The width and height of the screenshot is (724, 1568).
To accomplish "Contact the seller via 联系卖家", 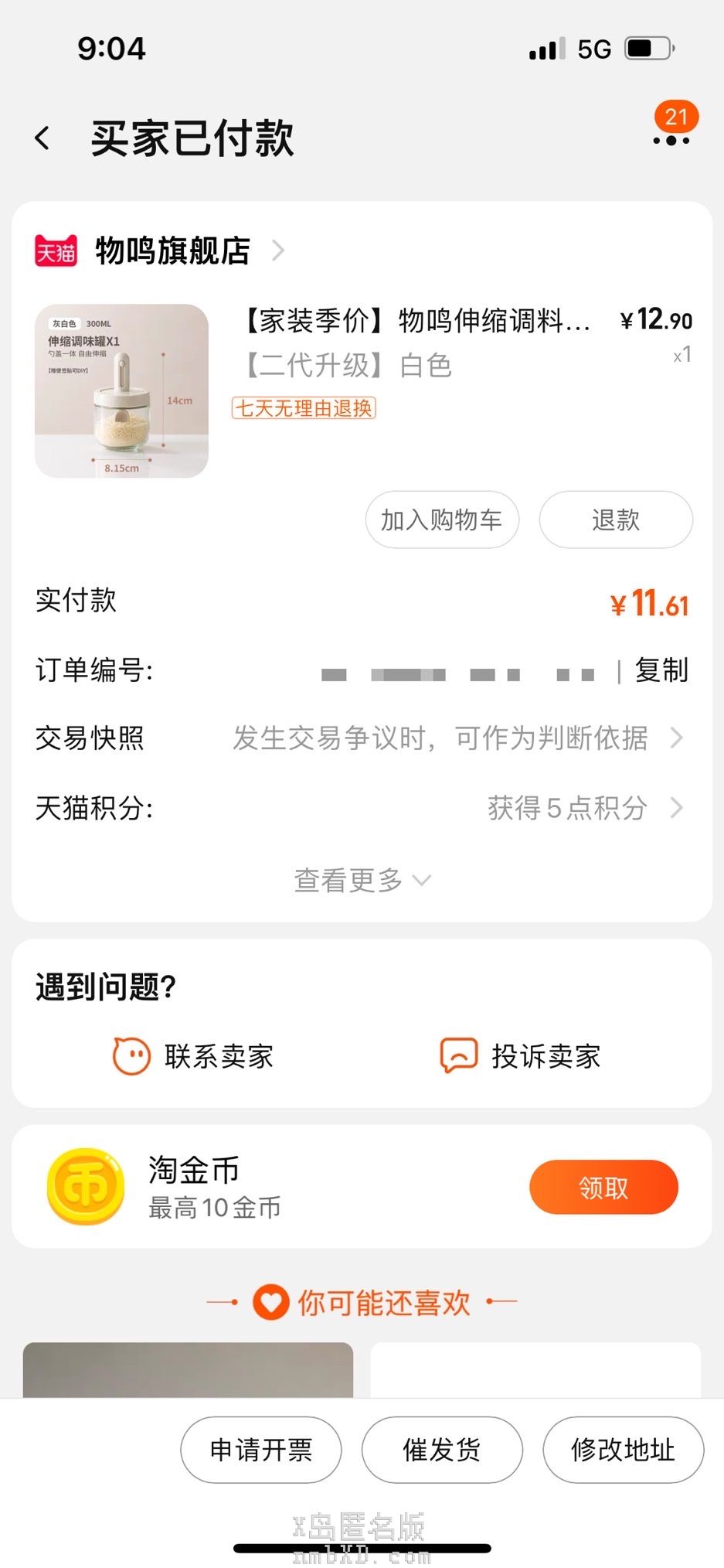I will pyautogui.click(x=194, y=1056).
